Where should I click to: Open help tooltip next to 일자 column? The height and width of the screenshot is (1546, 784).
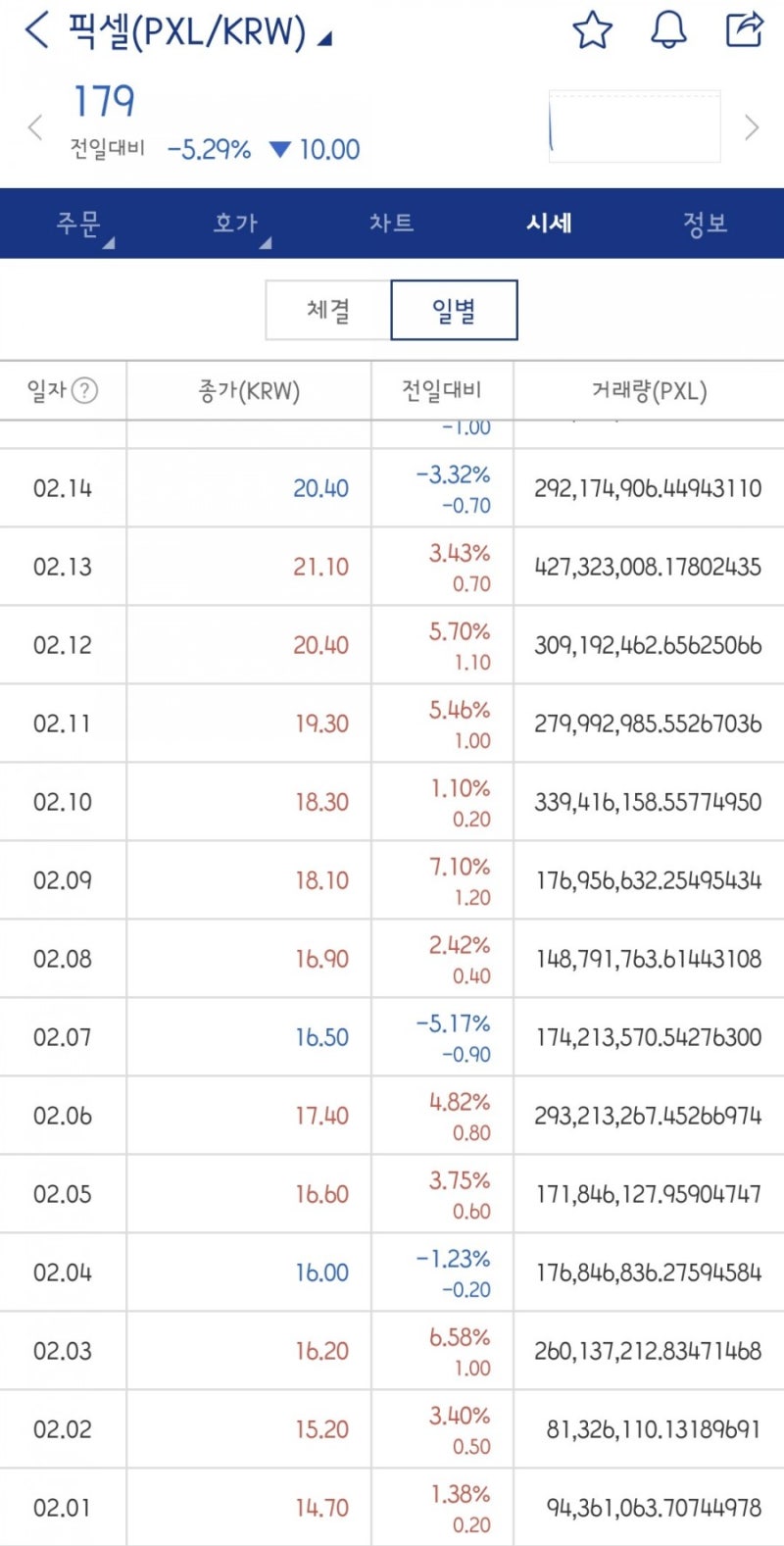click(86, 390)
